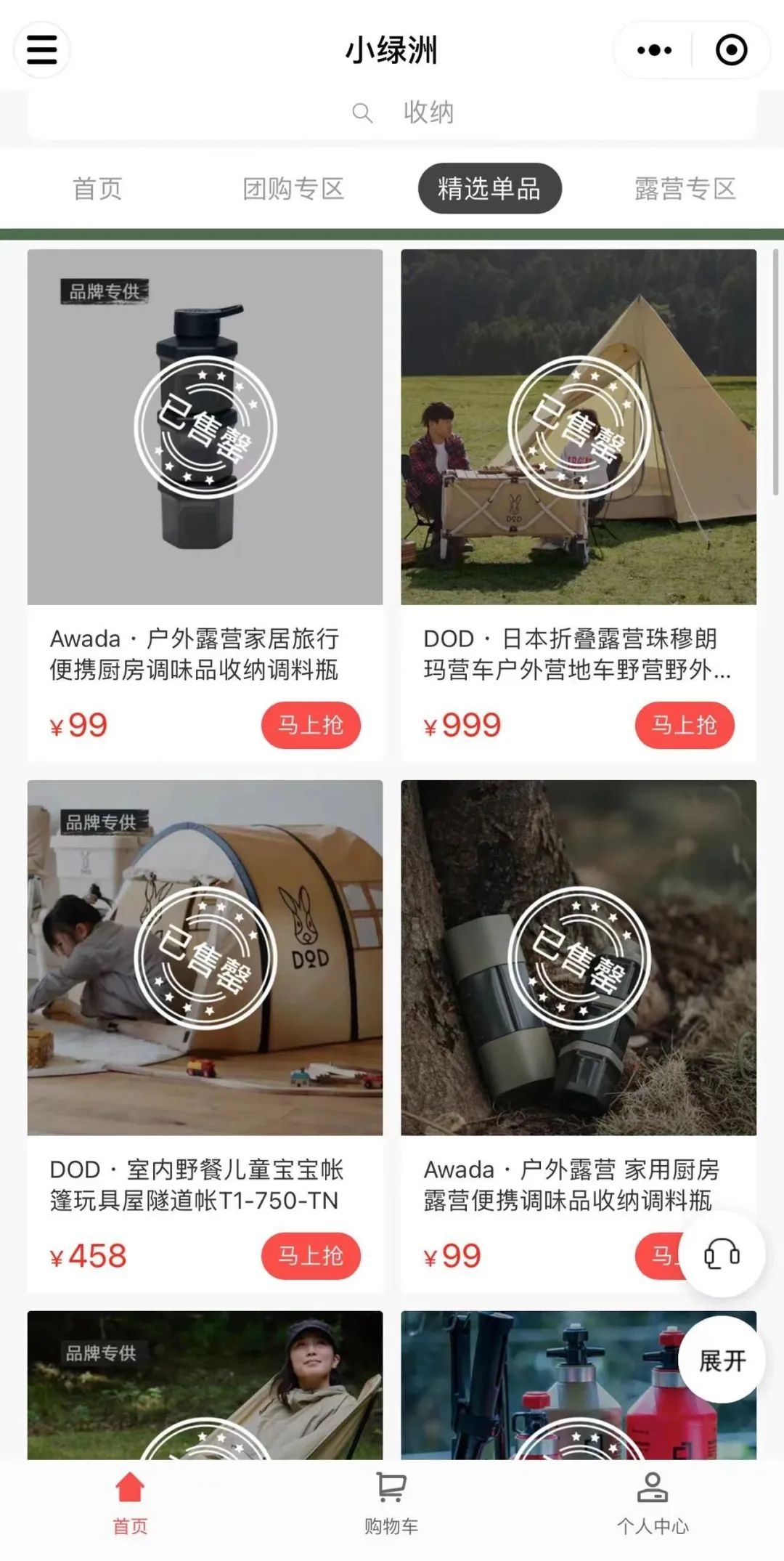Open the DOD 日本折叠露营珠穆朗玛营车 product card
This screenshot has width=784, height=1561.
(578, 427)
